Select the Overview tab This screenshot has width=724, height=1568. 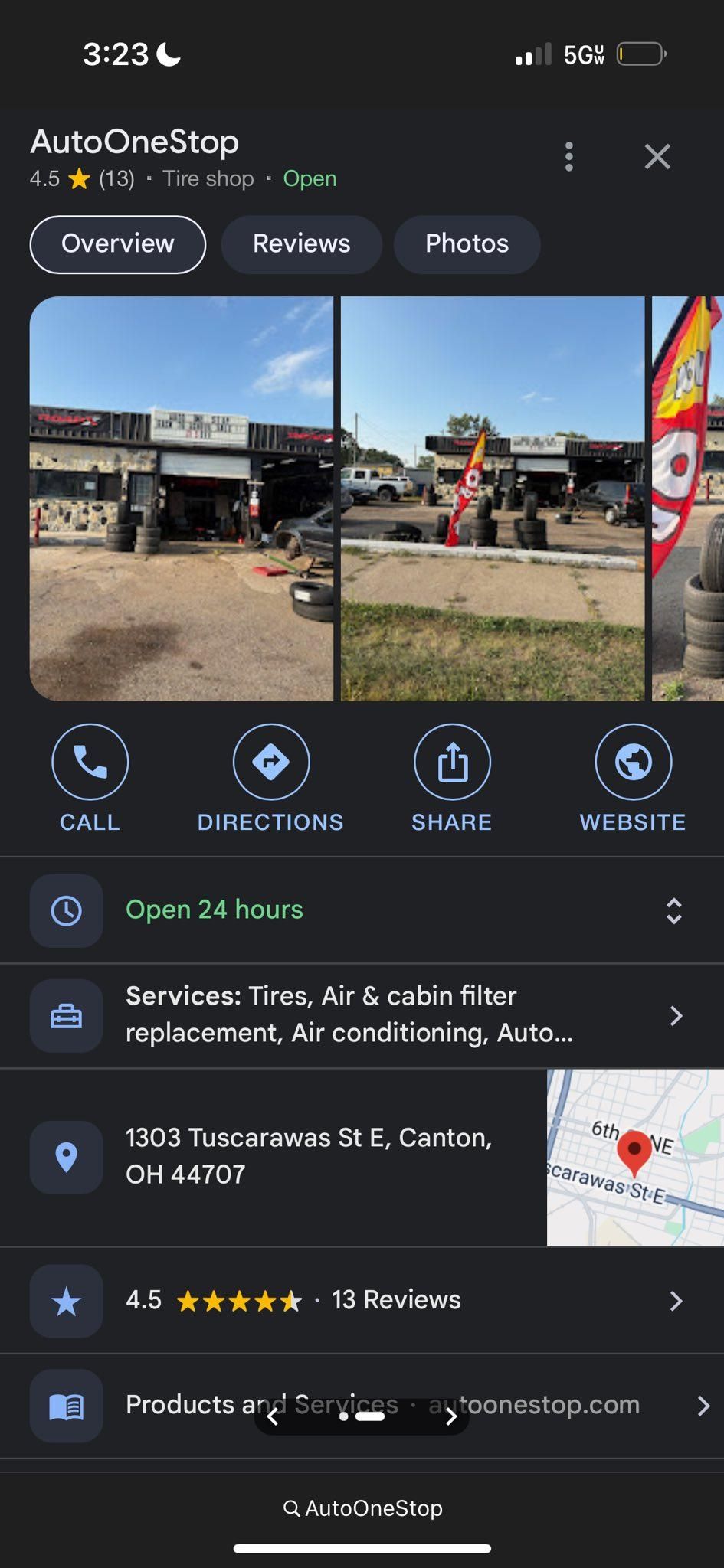(118, 244)
